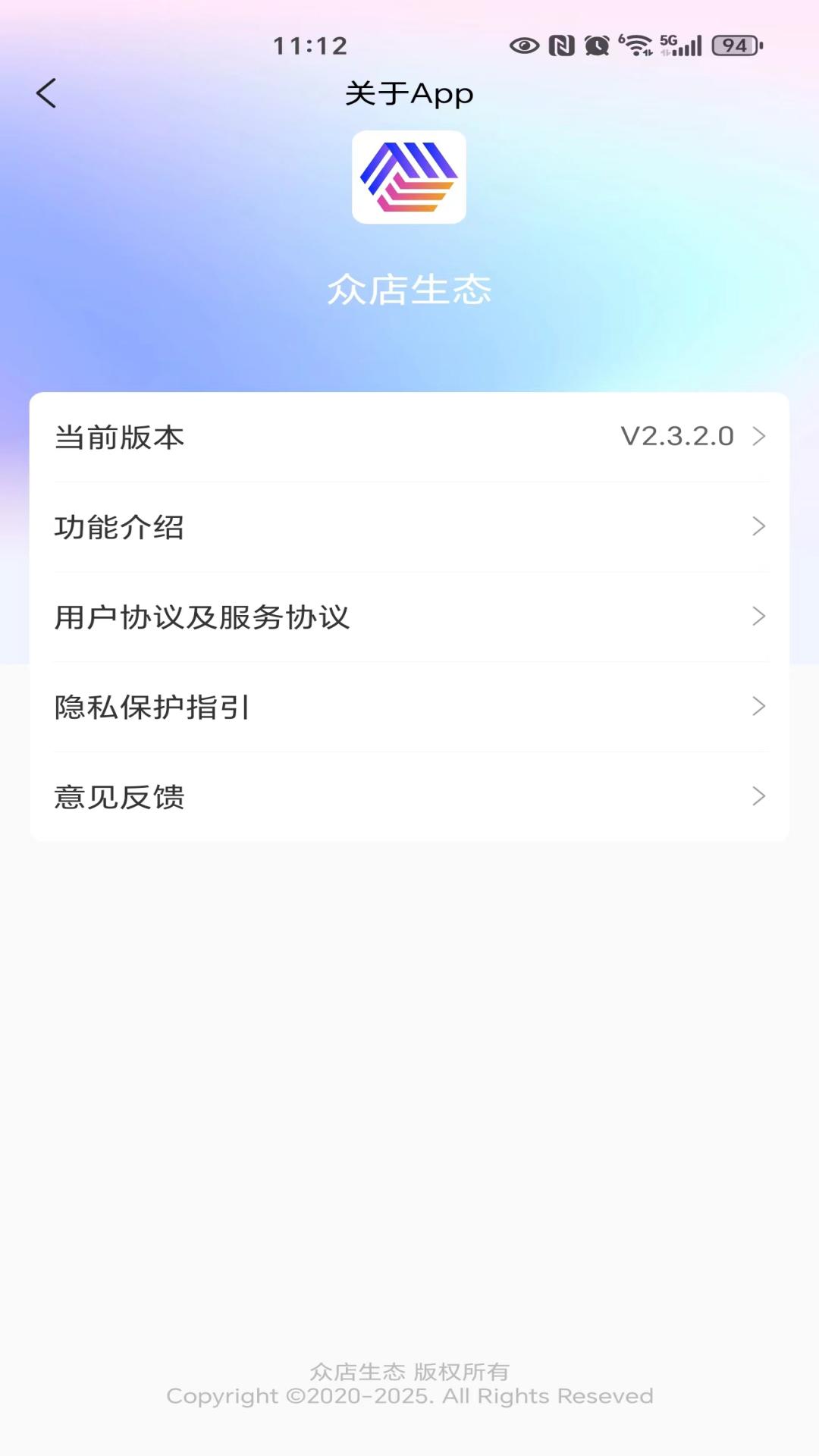Open the 当前版本 V2.3.2.0 row
The image size is (819, 1456).
click(409, 437)
